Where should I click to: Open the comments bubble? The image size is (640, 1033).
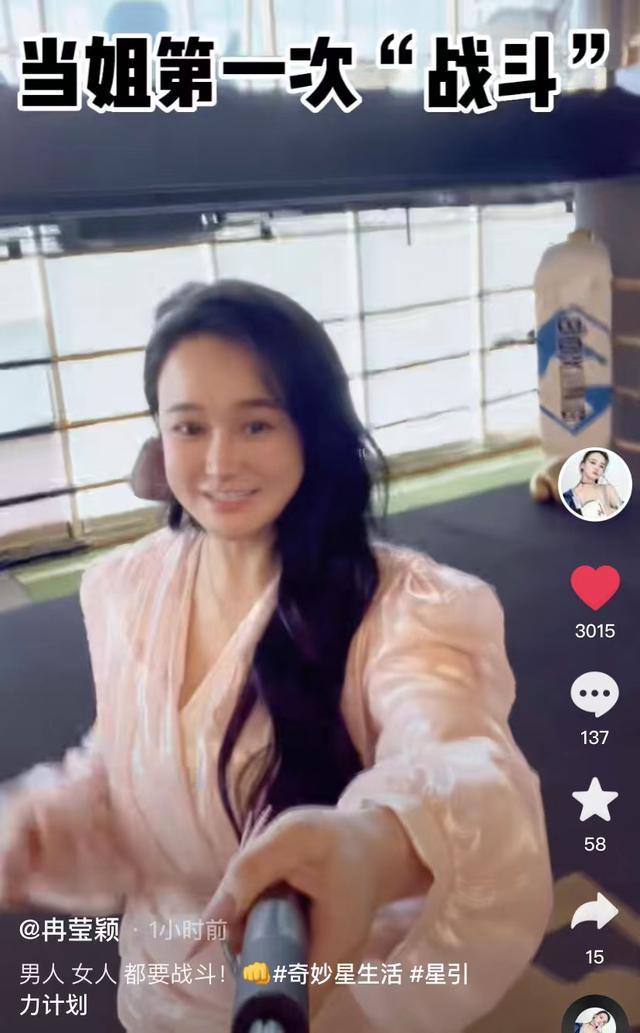[x=595, y=694]
